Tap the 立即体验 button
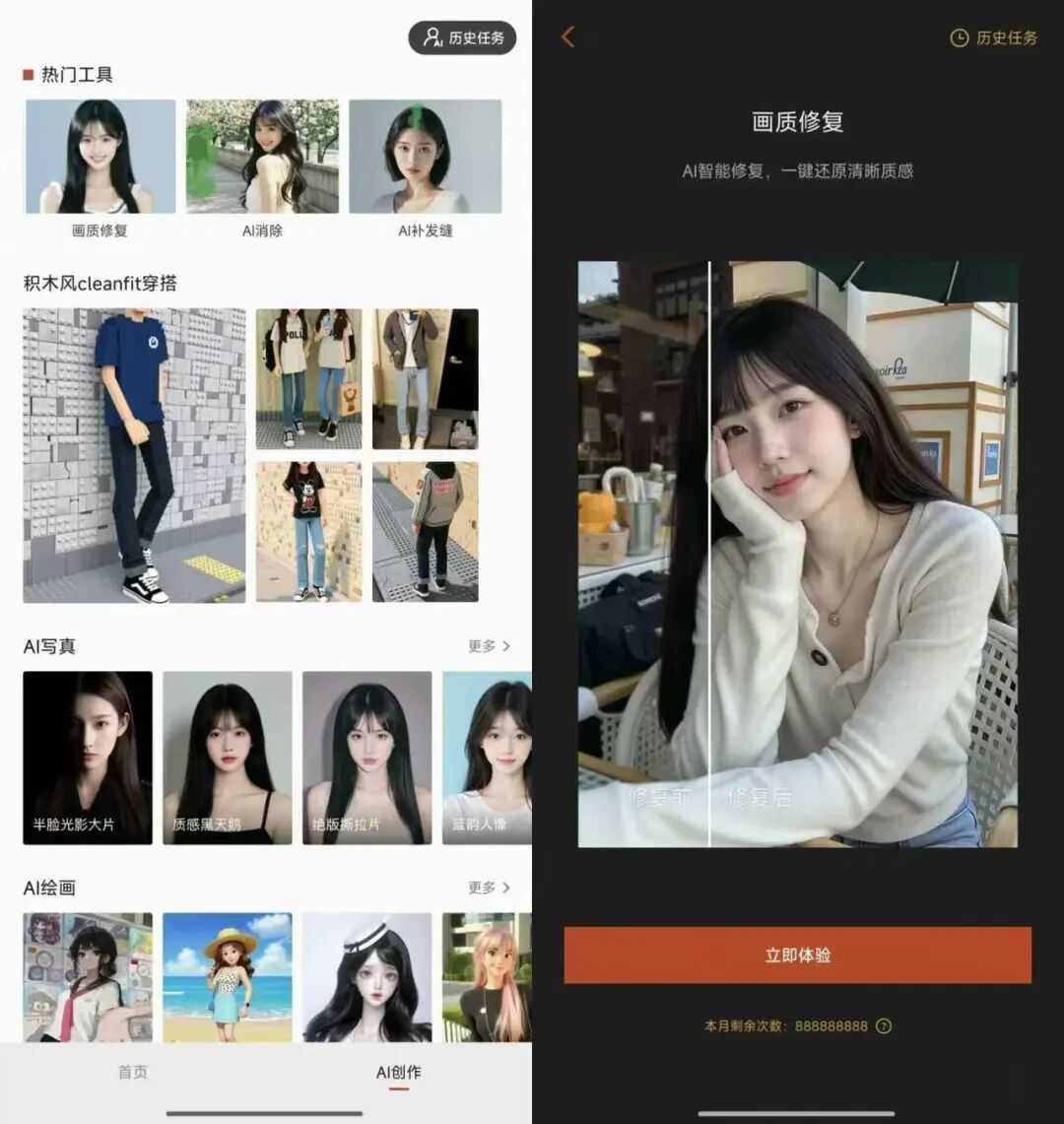Screen dimensions: 1064x1124 pyautogui.click(x=797, y=955)
